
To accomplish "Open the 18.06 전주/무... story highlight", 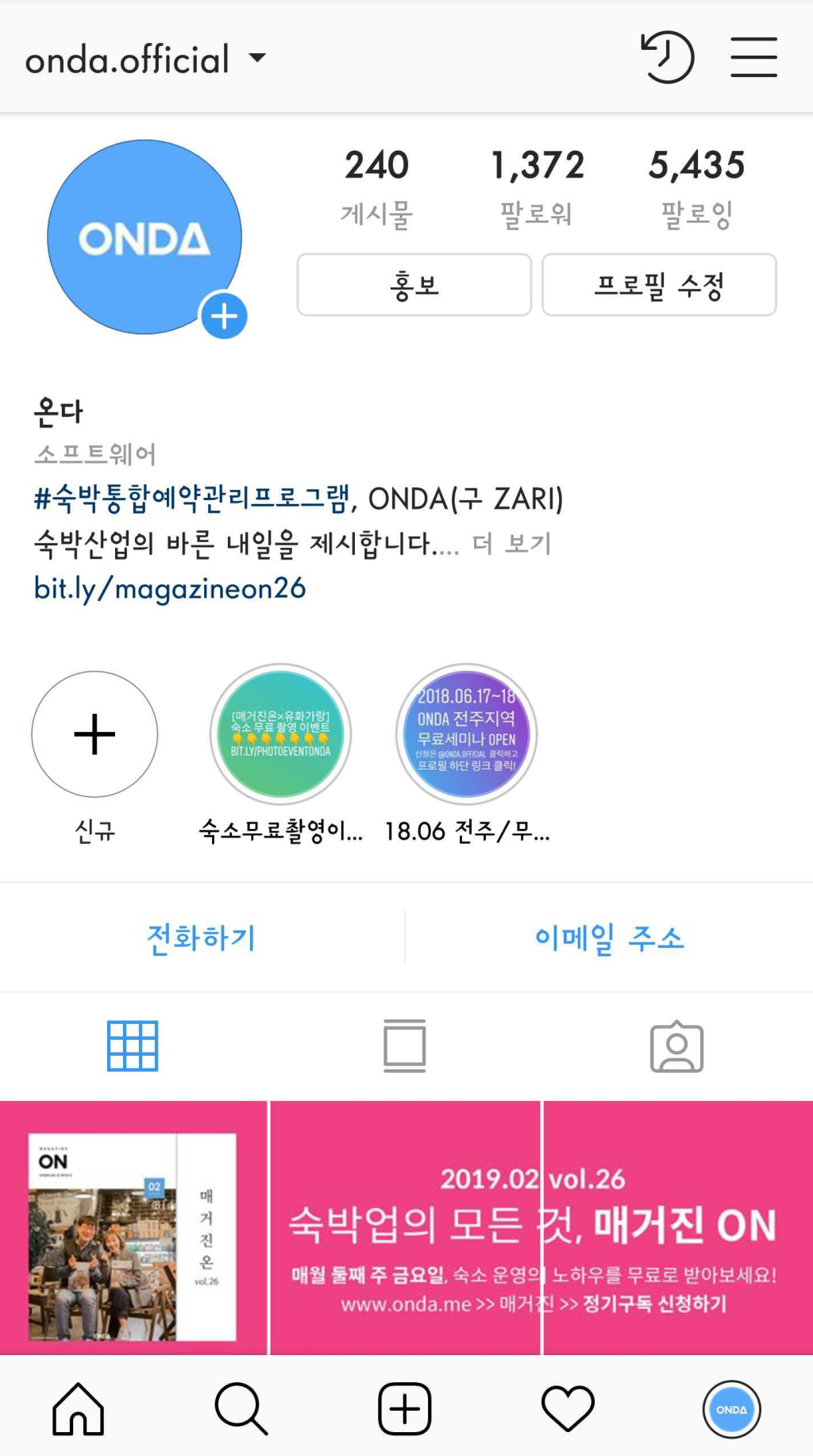I will point(467,734).
